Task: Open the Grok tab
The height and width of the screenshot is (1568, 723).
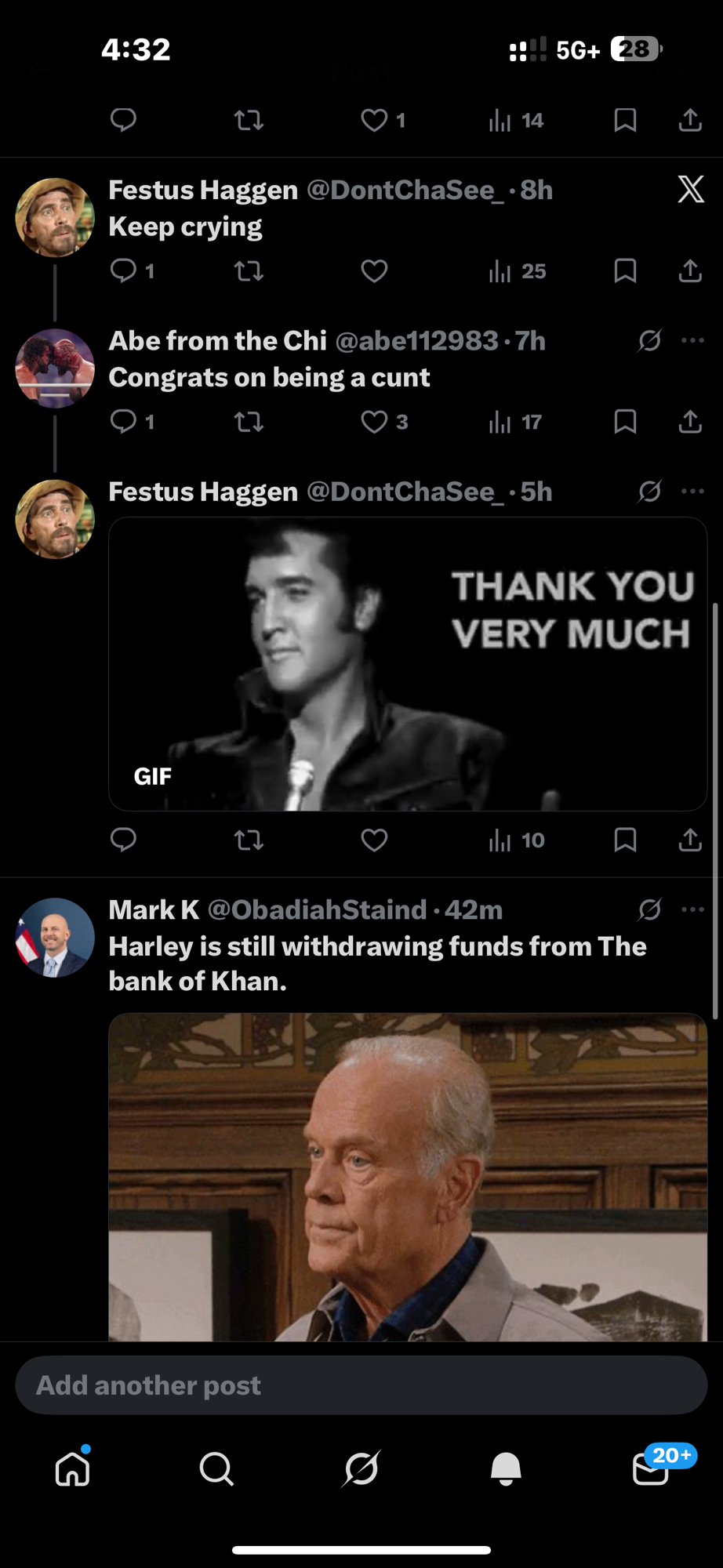Action: (x=361, y=1468)
